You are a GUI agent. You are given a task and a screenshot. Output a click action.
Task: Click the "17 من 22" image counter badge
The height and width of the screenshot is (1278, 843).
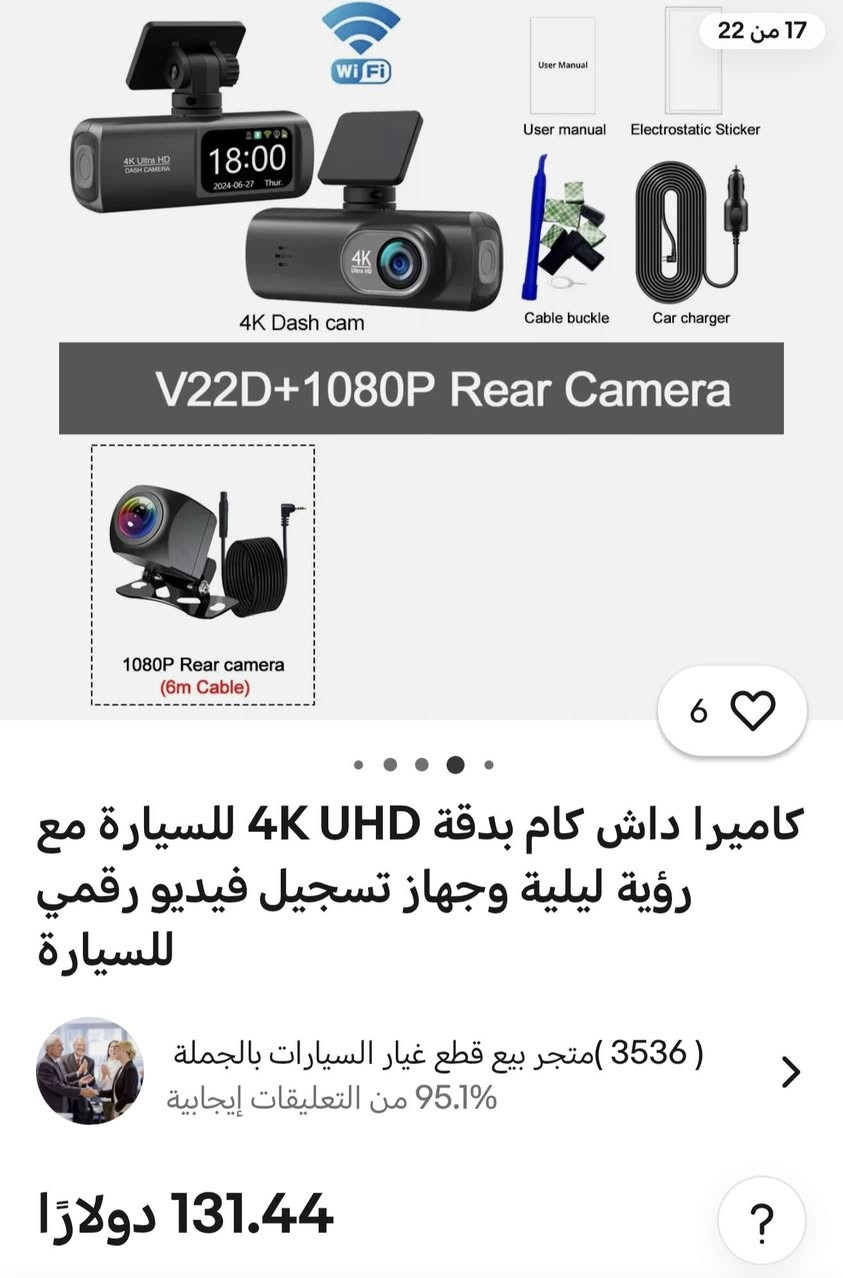pyautogui.click(x=761, y=31)
